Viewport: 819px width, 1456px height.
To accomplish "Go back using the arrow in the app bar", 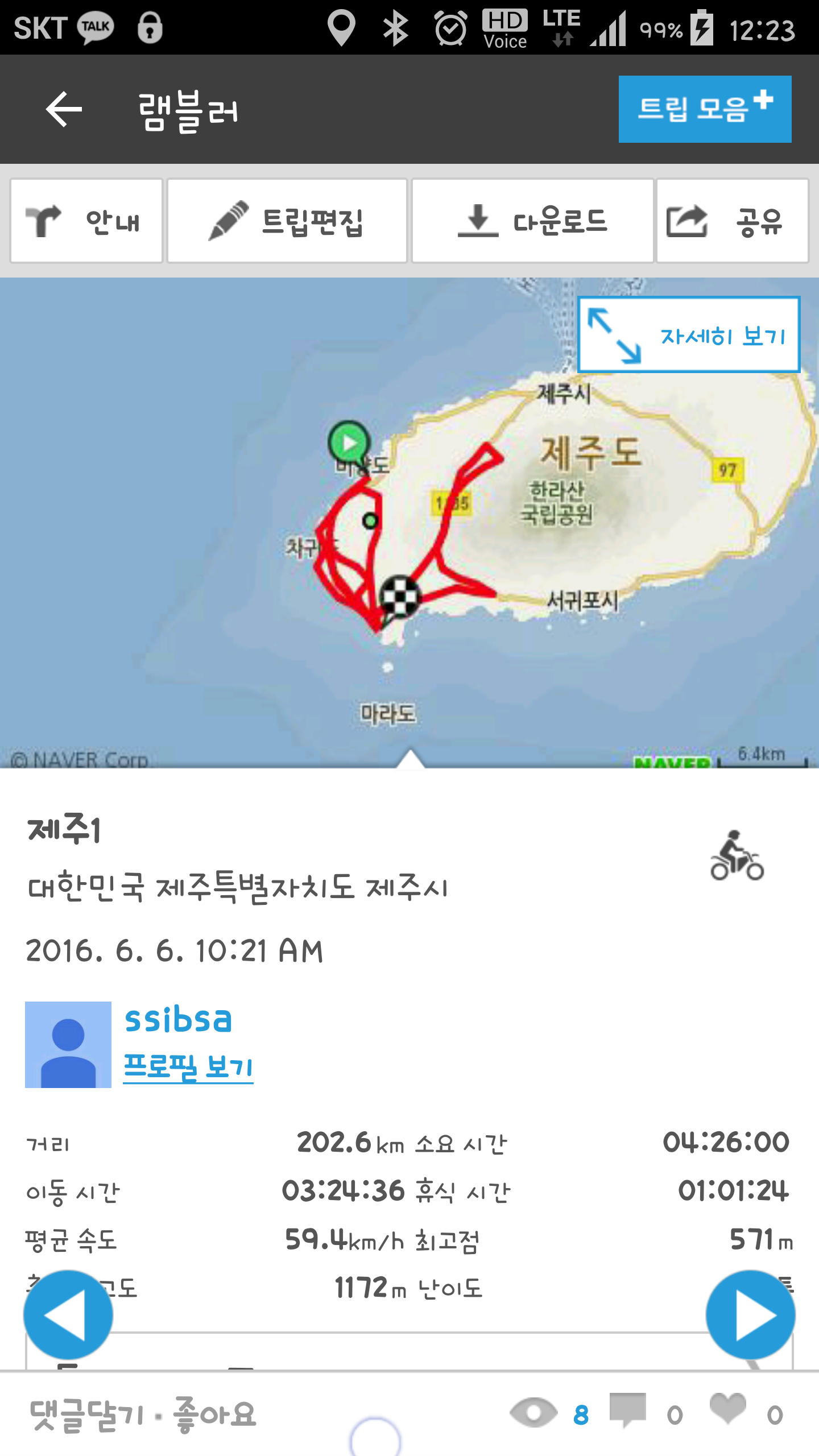I will tap(64, 109).
